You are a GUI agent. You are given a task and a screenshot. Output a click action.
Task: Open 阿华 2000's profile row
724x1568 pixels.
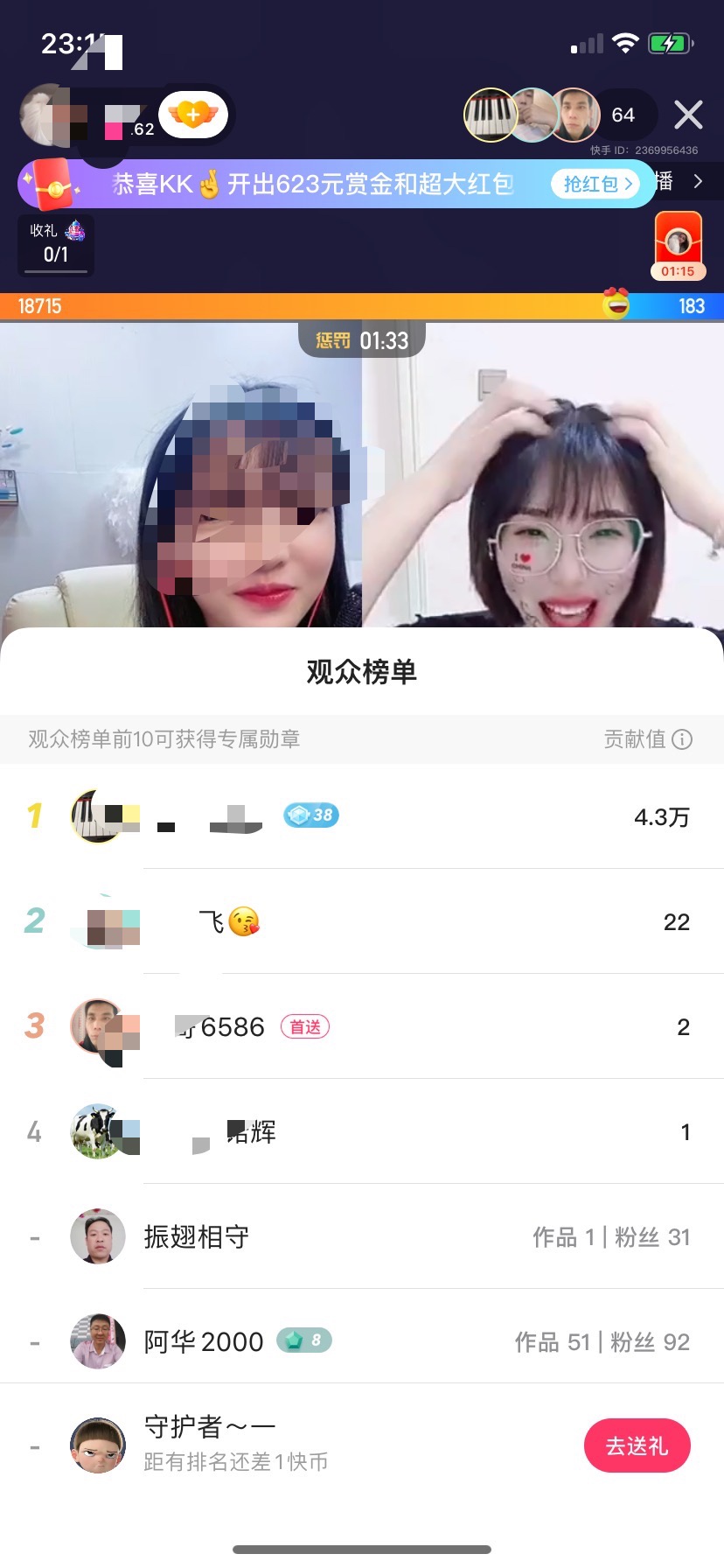(x=362, y=1341)
